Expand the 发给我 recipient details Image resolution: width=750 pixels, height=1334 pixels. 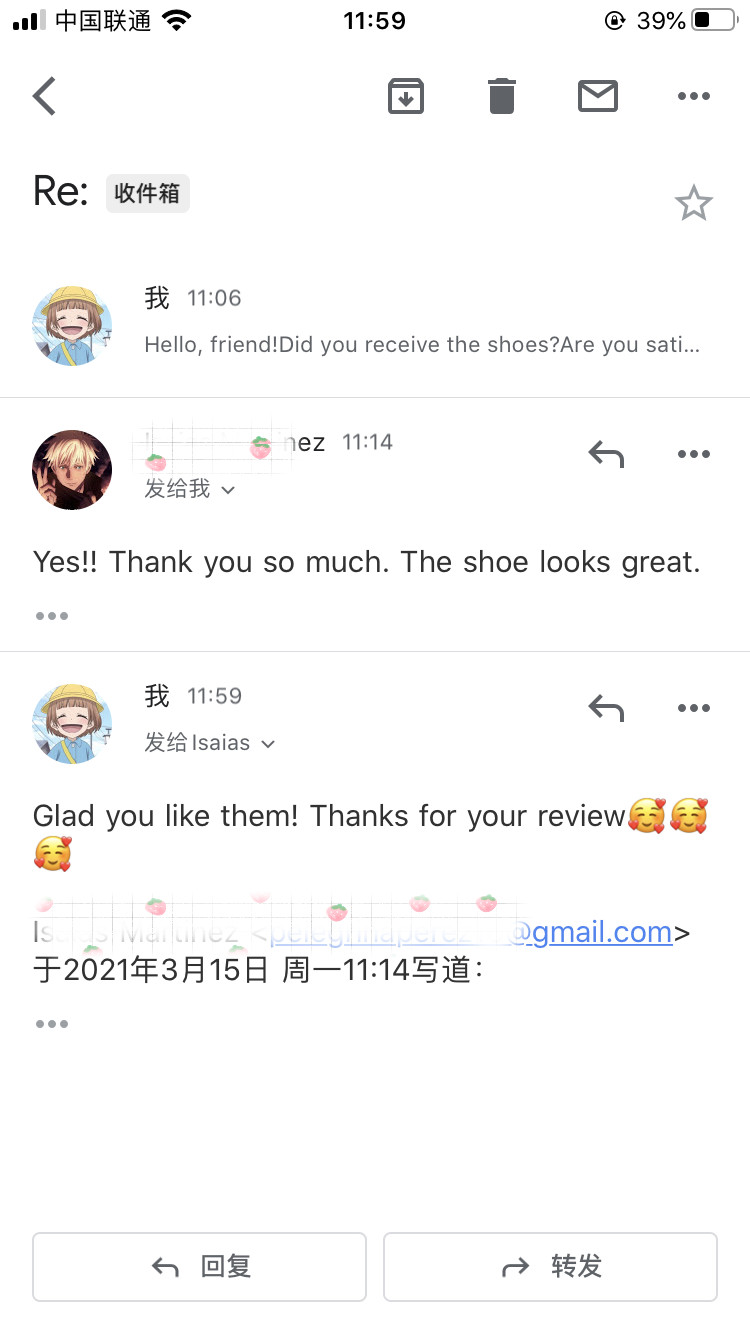coord(190,489)
